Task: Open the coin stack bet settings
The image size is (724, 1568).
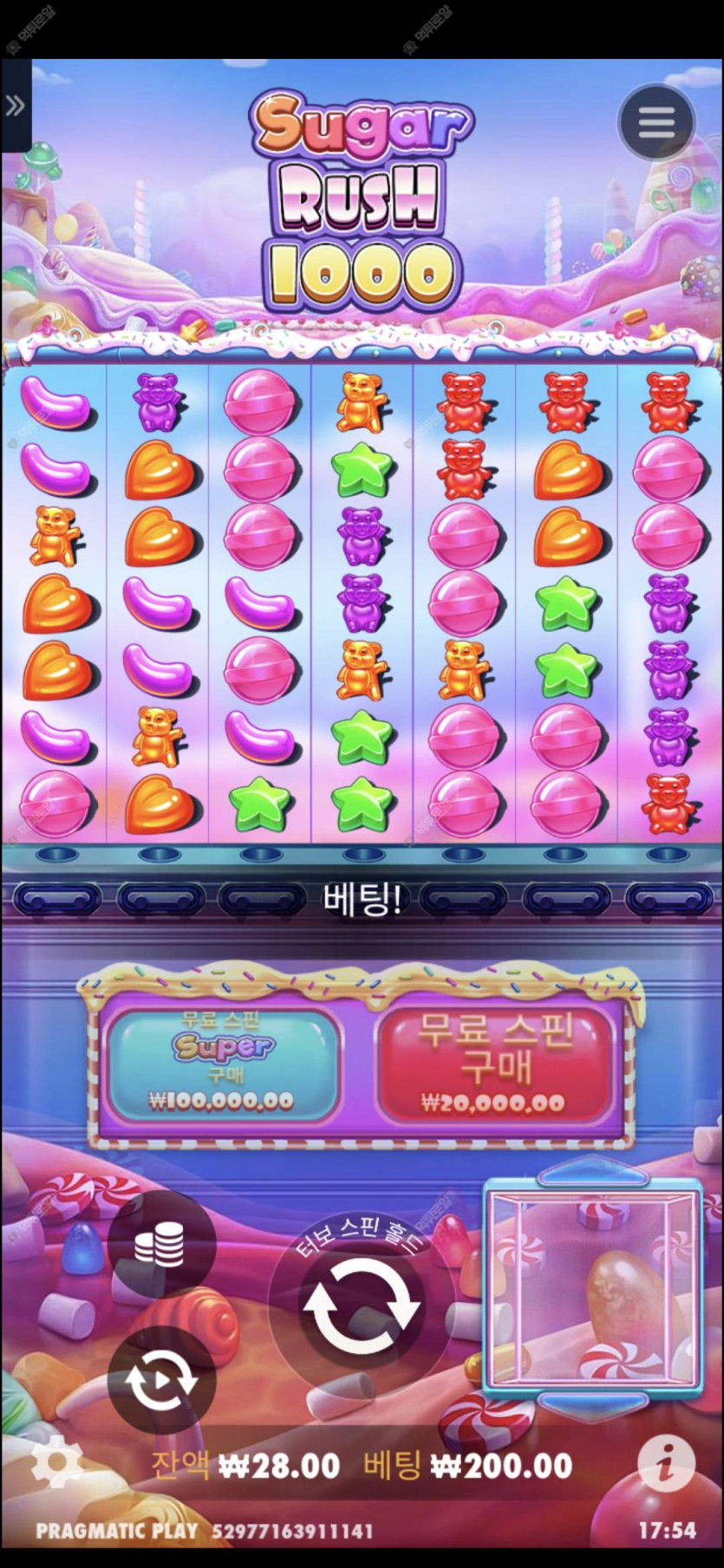Action: click(160, 1246)
